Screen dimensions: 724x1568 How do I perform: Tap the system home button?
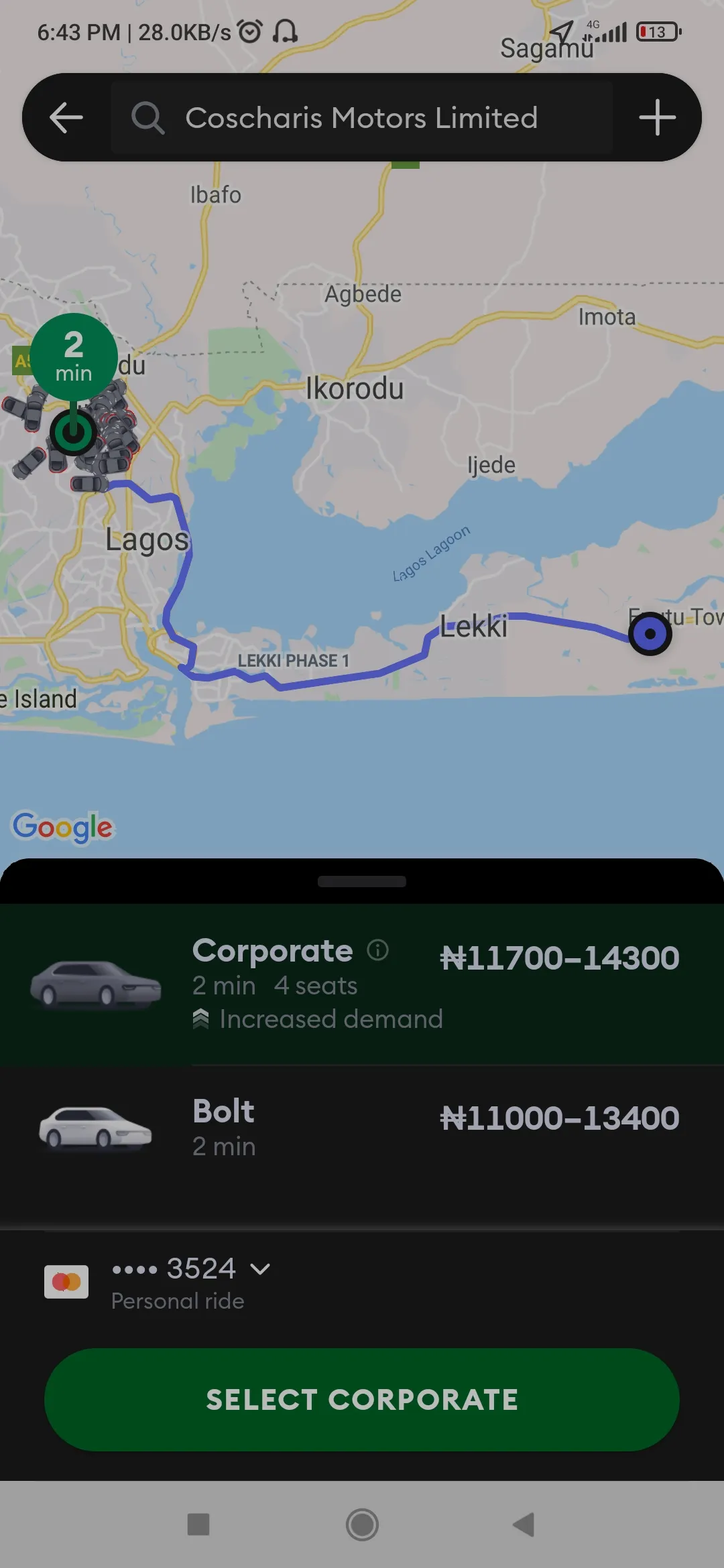tap(362, 1524)
